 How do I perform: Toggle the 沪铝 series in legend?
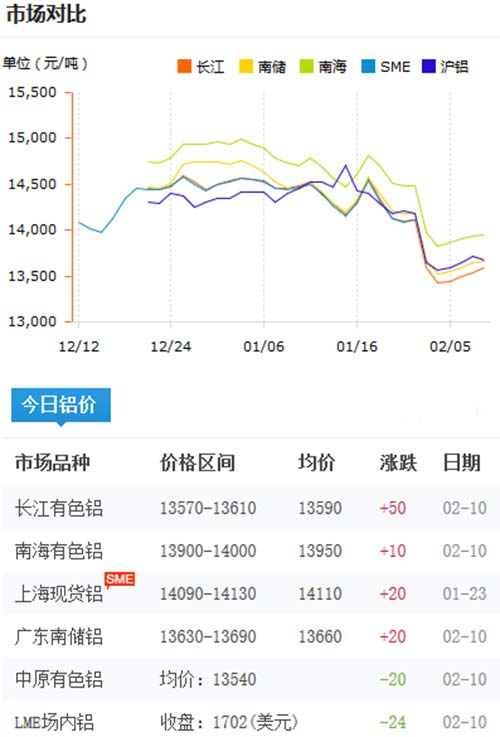(445, 67)
